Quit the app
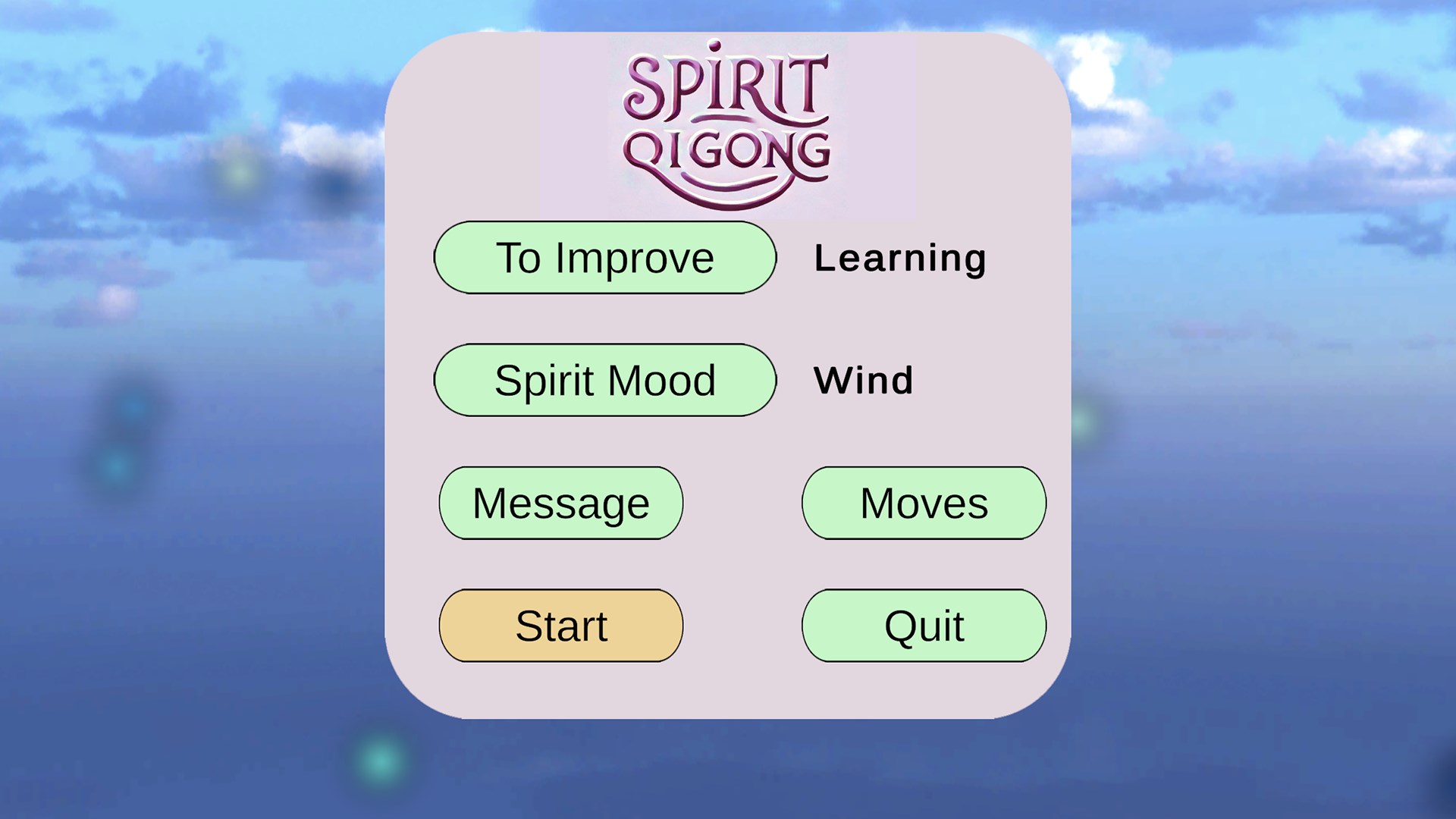The height and width of the screenshot is (819, 1456). point(924,626)
